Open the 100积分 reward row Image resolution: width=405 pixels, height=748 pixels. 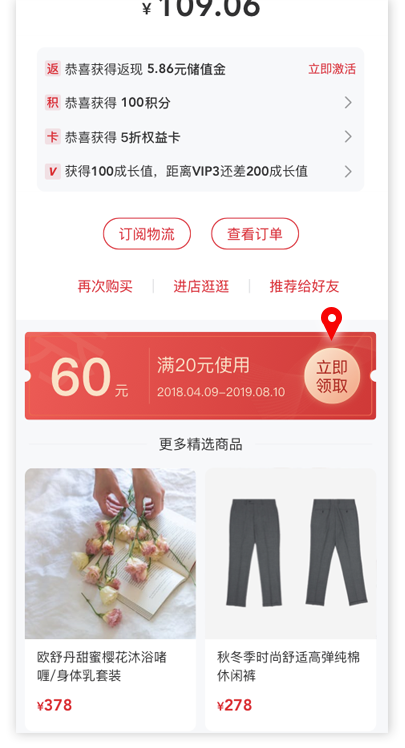coord(200,103)
